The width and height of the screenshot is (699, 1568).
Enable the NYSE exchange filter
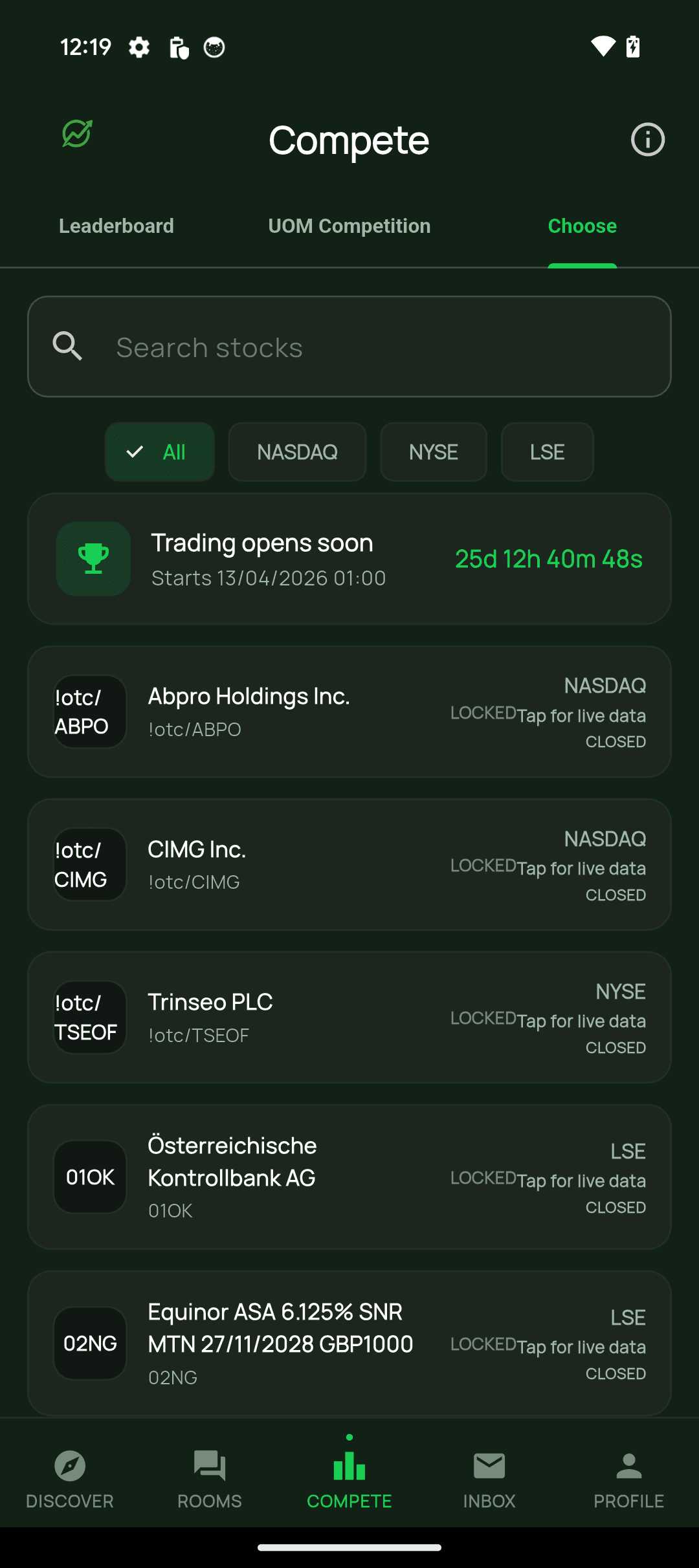point(433,452)
